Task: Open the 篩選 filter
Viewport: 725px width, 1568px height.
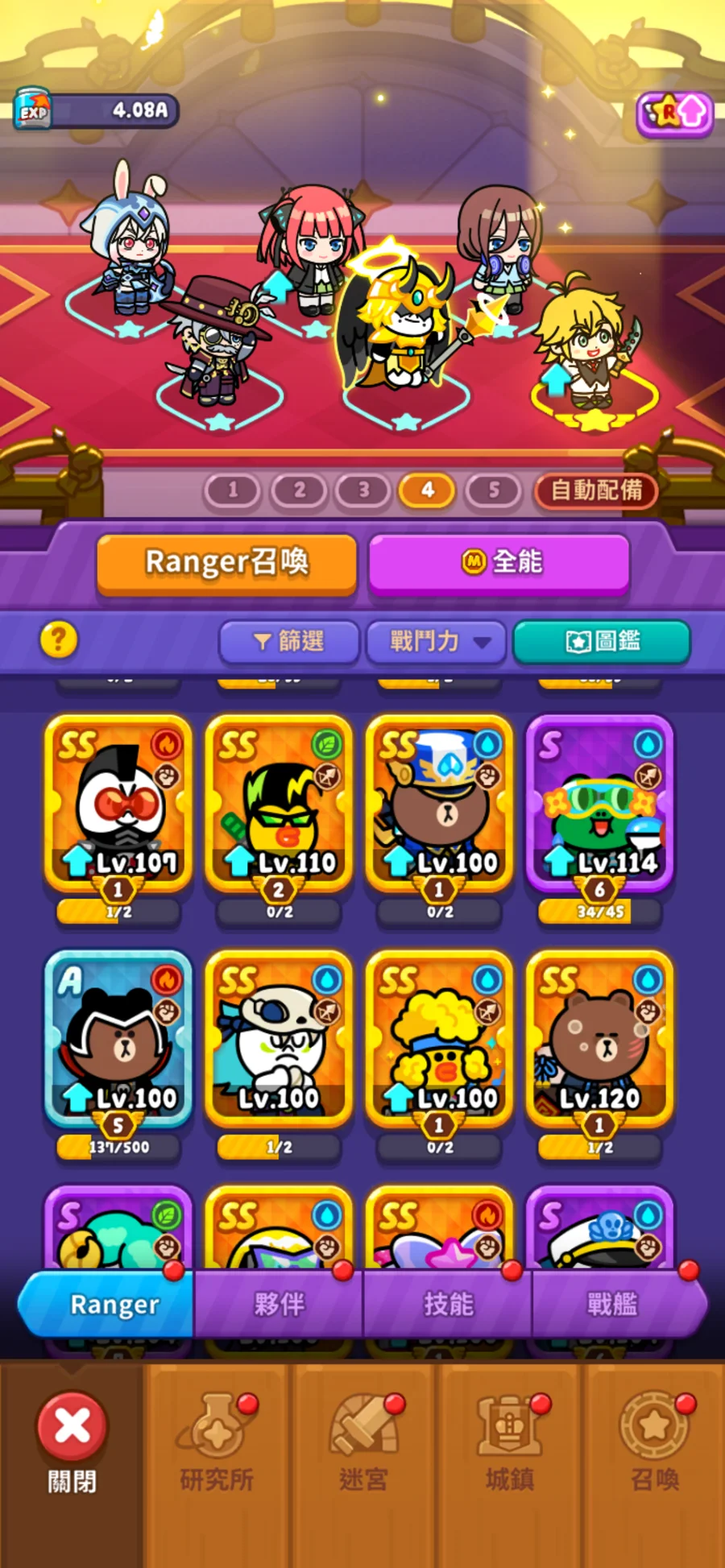Action: coord(289,641)
